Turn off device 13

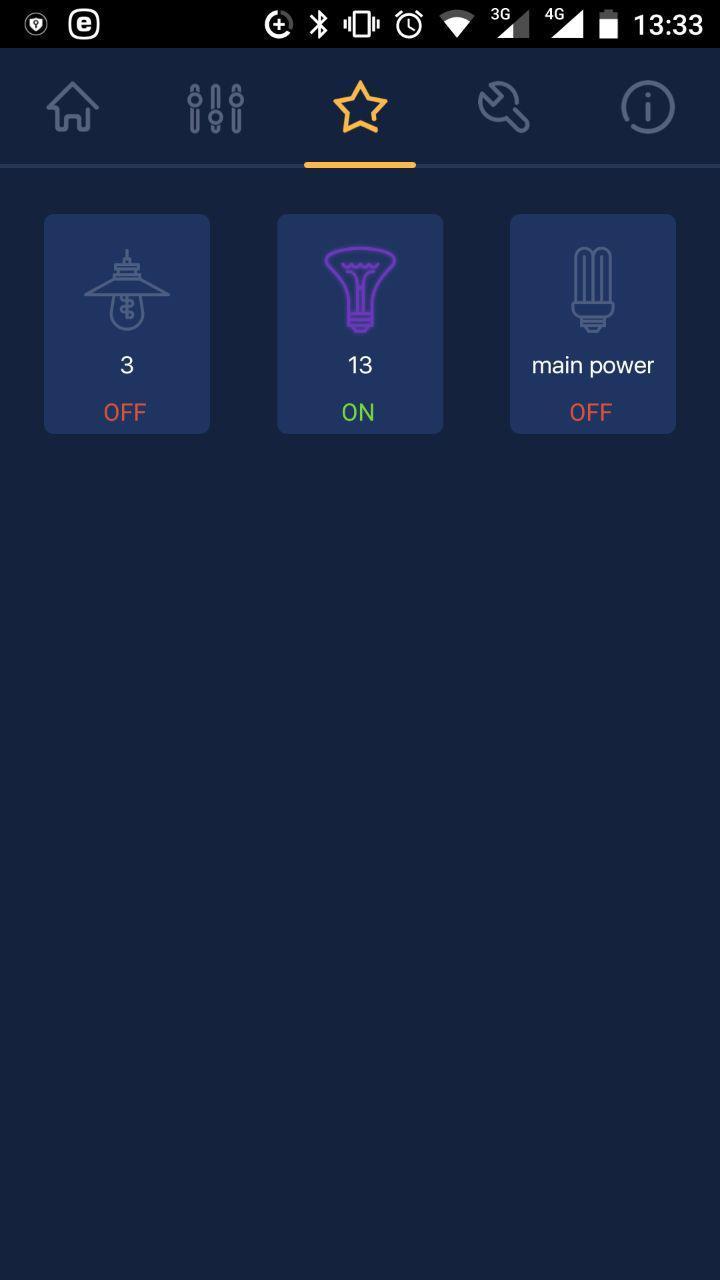coord(360,324)
